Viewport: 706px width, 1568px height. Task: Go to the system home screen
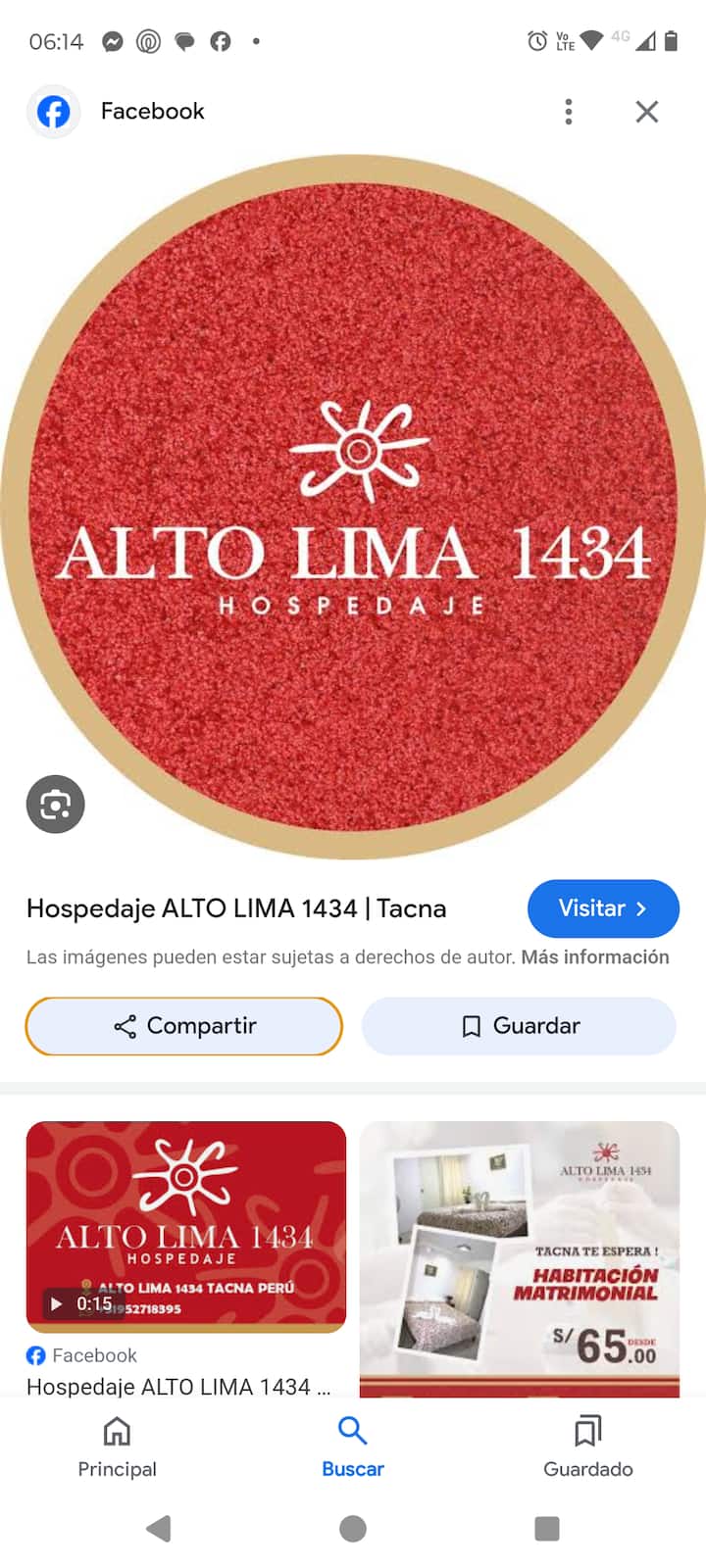click(x=353, y=1529)
